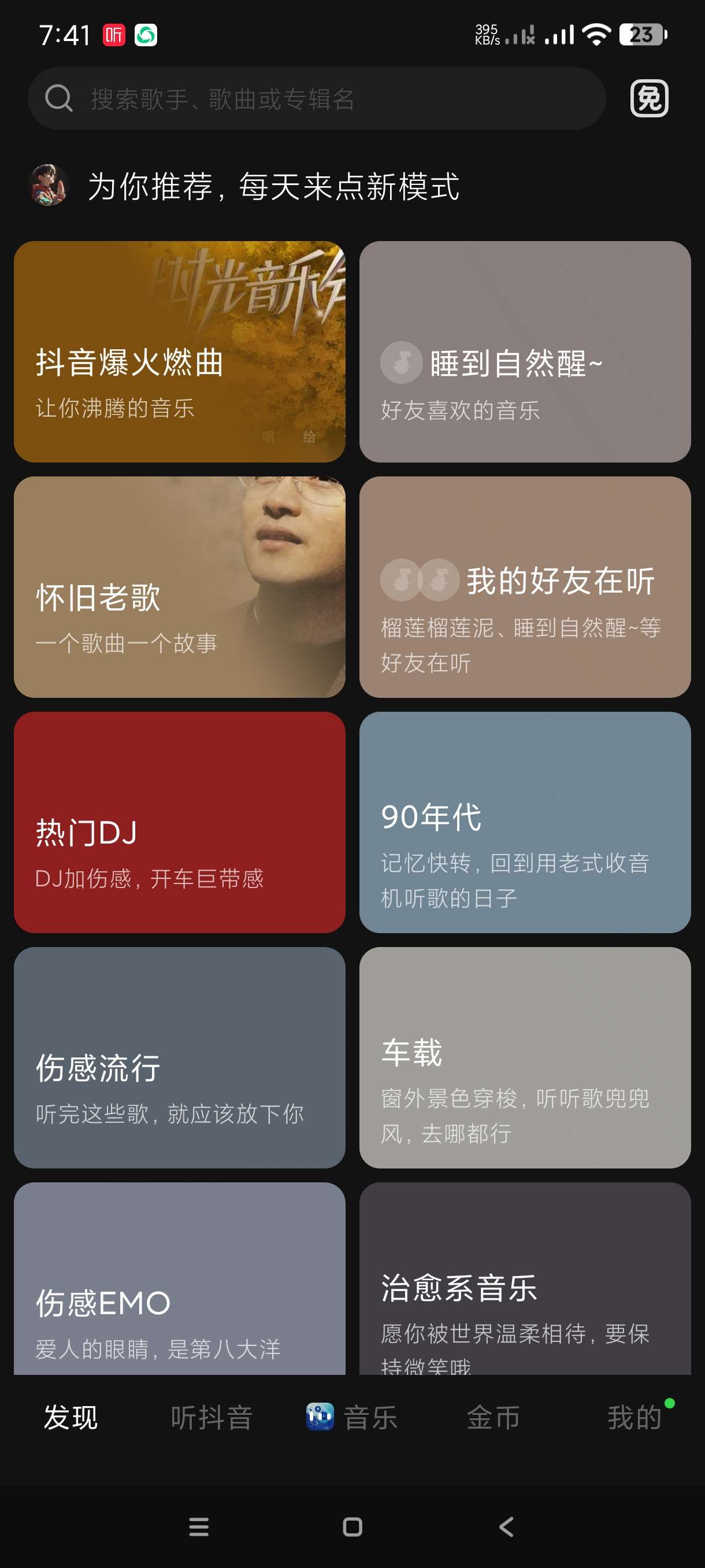Screen dimensions: 705x1568
Task: Open the search field for songs and artists
Action: point(316,99)
